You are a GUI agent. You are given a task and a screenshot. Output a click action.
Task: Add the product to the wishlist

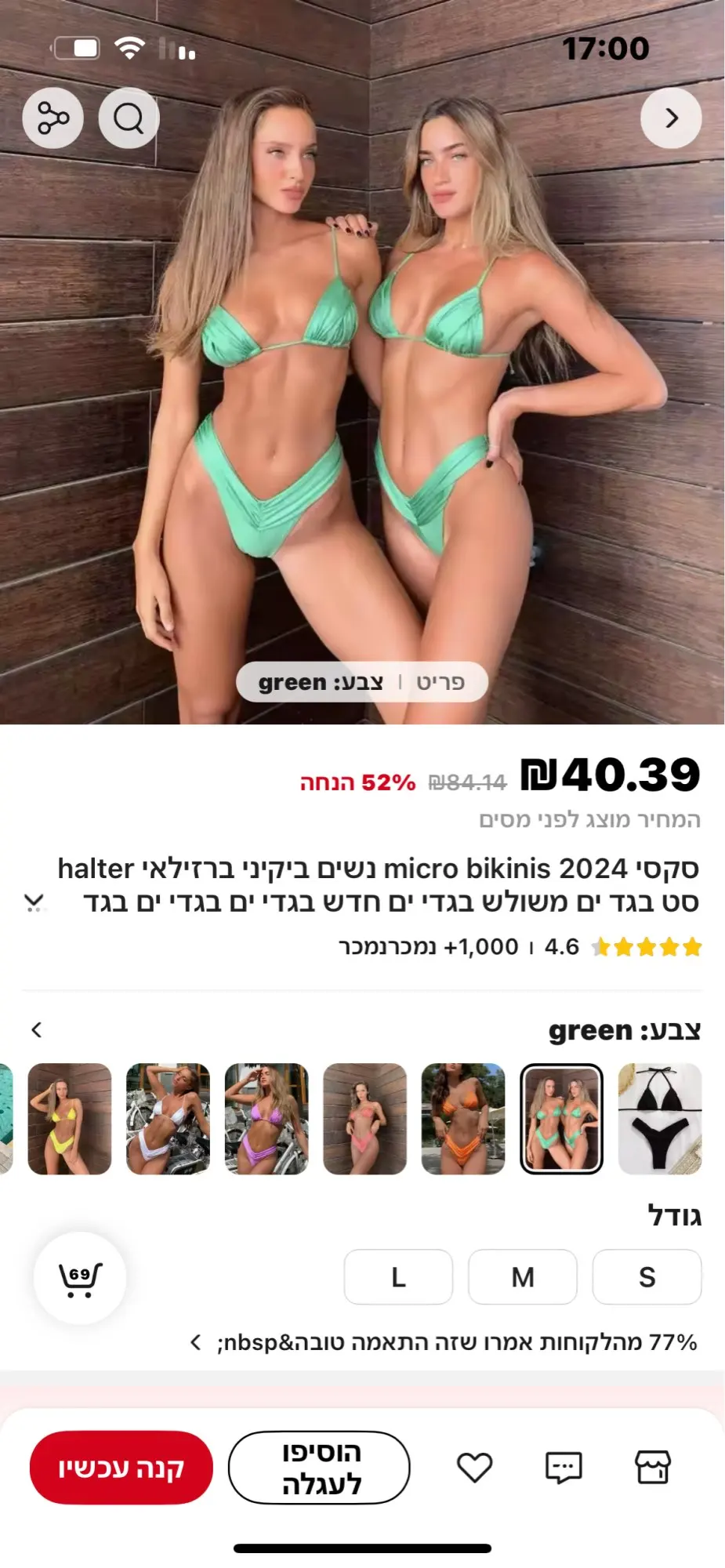pyautogui.click(x=474, y=1468)
